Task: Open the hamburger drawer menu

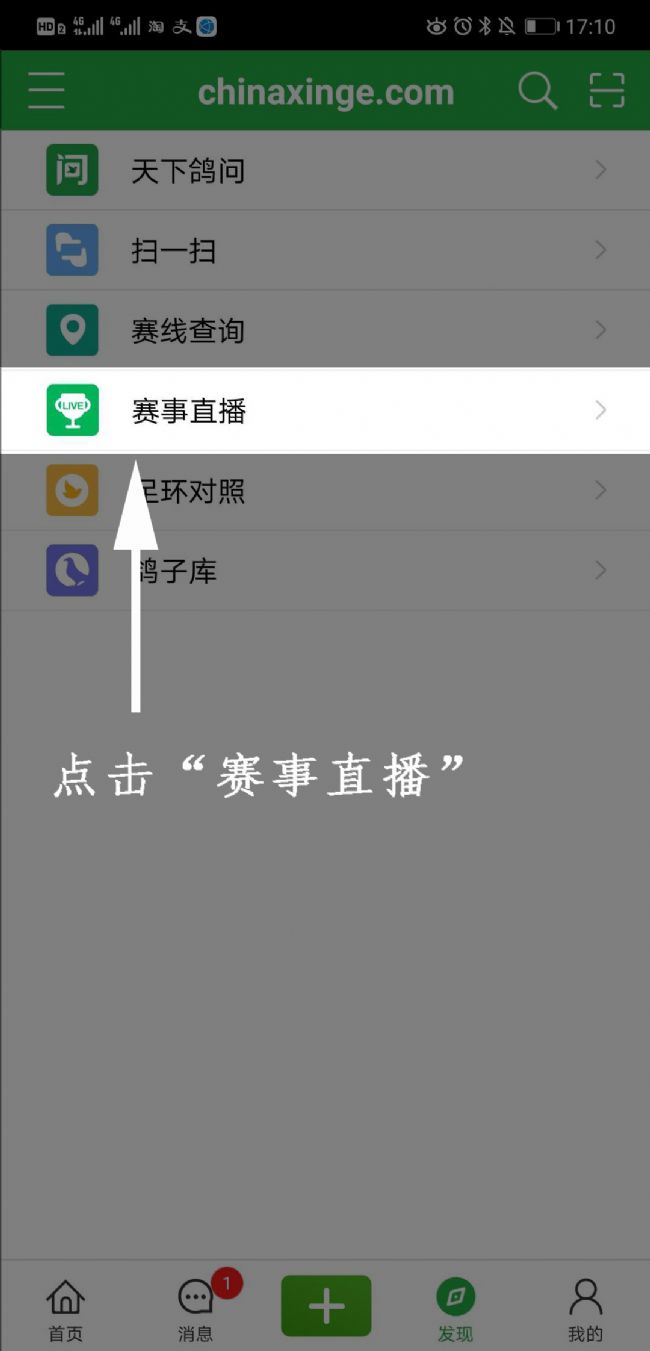Action: click(x=46, y=91)
